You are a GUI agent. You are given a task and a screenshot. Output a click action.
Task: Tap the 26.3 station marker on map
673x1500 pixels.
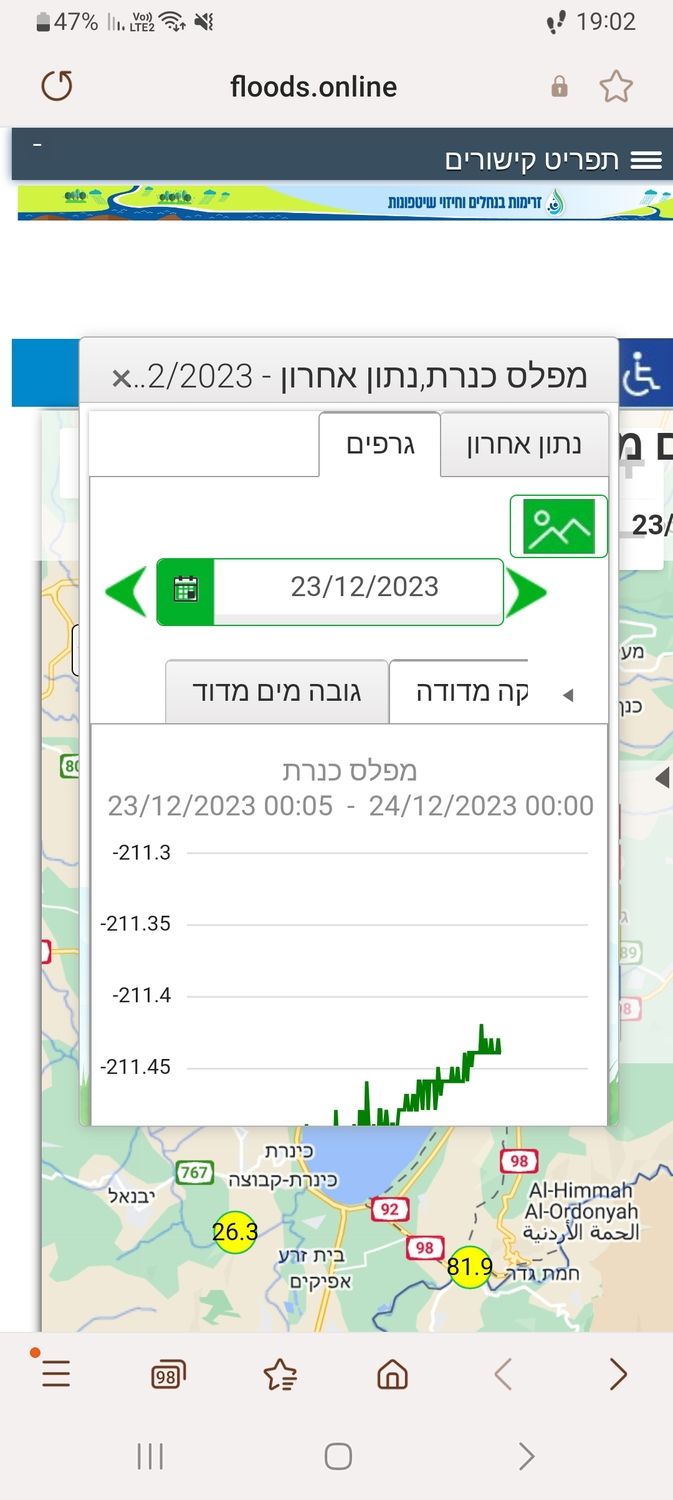235,1232
